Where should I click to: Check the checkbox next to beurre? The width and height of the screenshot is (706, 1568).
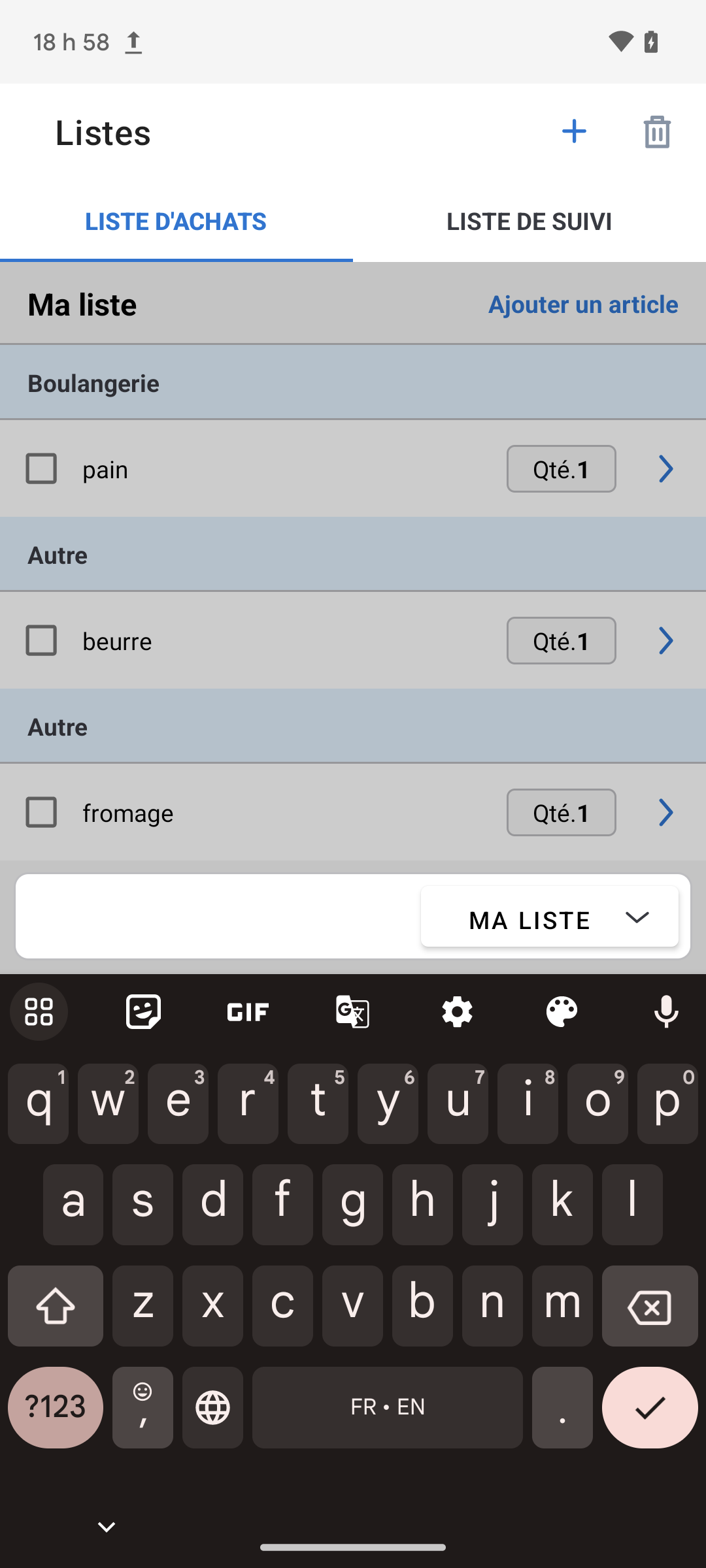click(x=41, y=641)
